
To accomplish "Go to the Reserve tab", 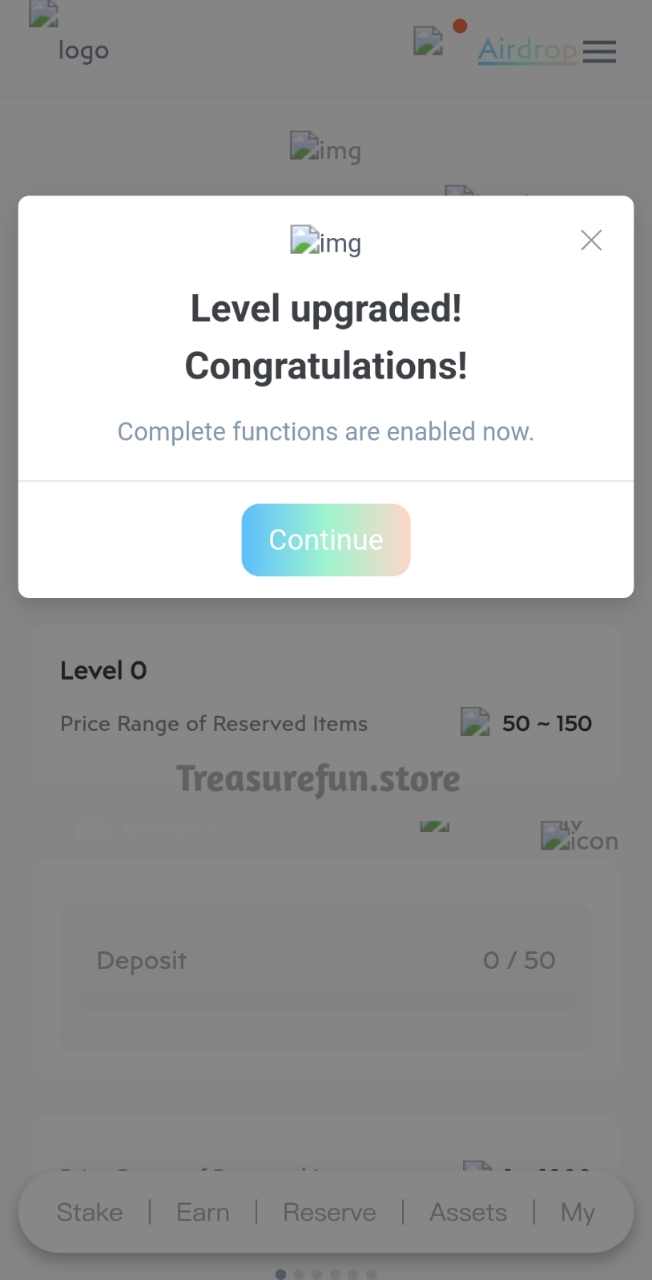I will [329, 1212].
